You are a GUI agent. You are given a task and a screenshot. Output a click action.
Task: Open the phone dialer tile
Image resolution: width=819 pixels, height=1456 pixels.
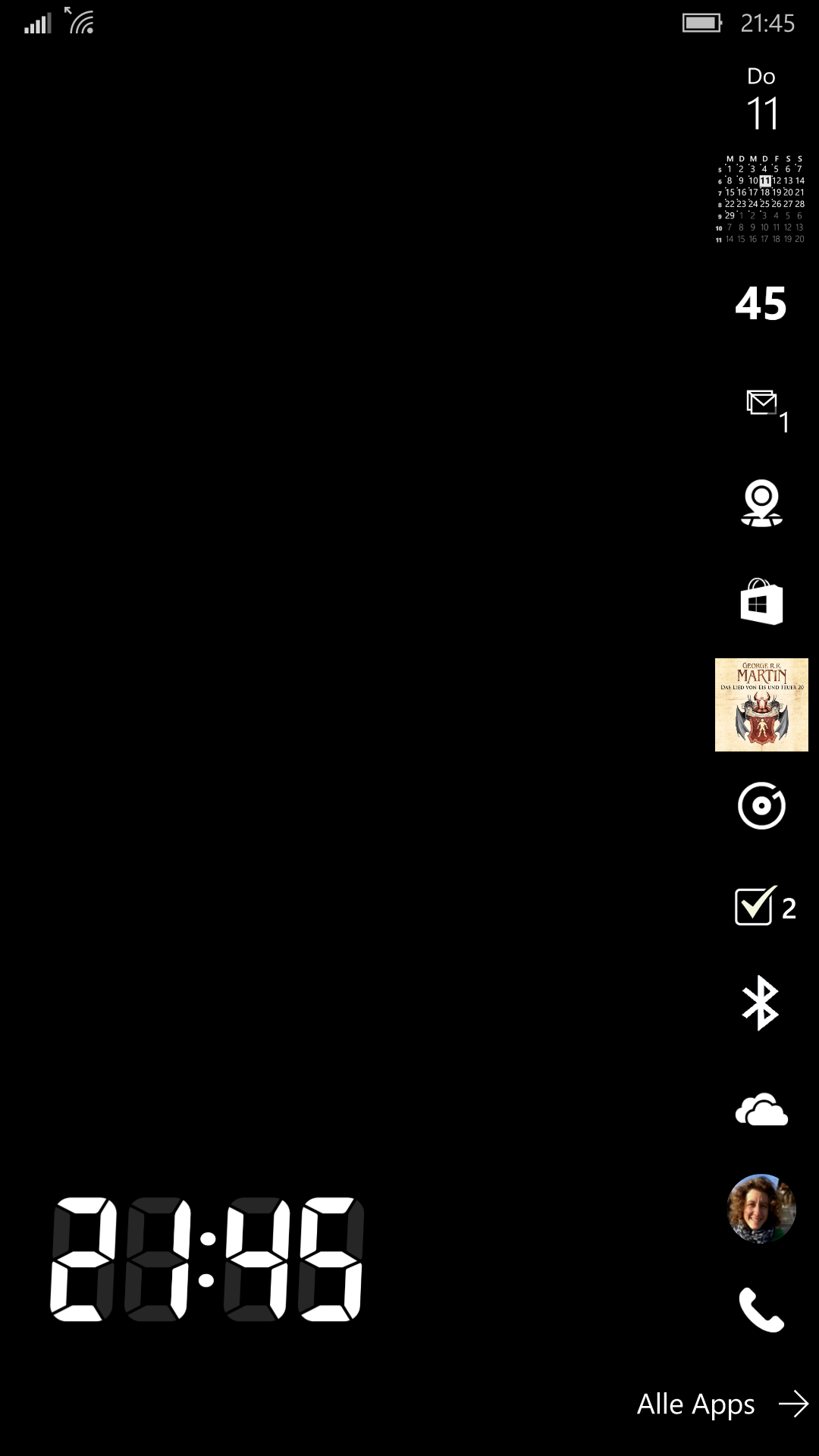761,1310
